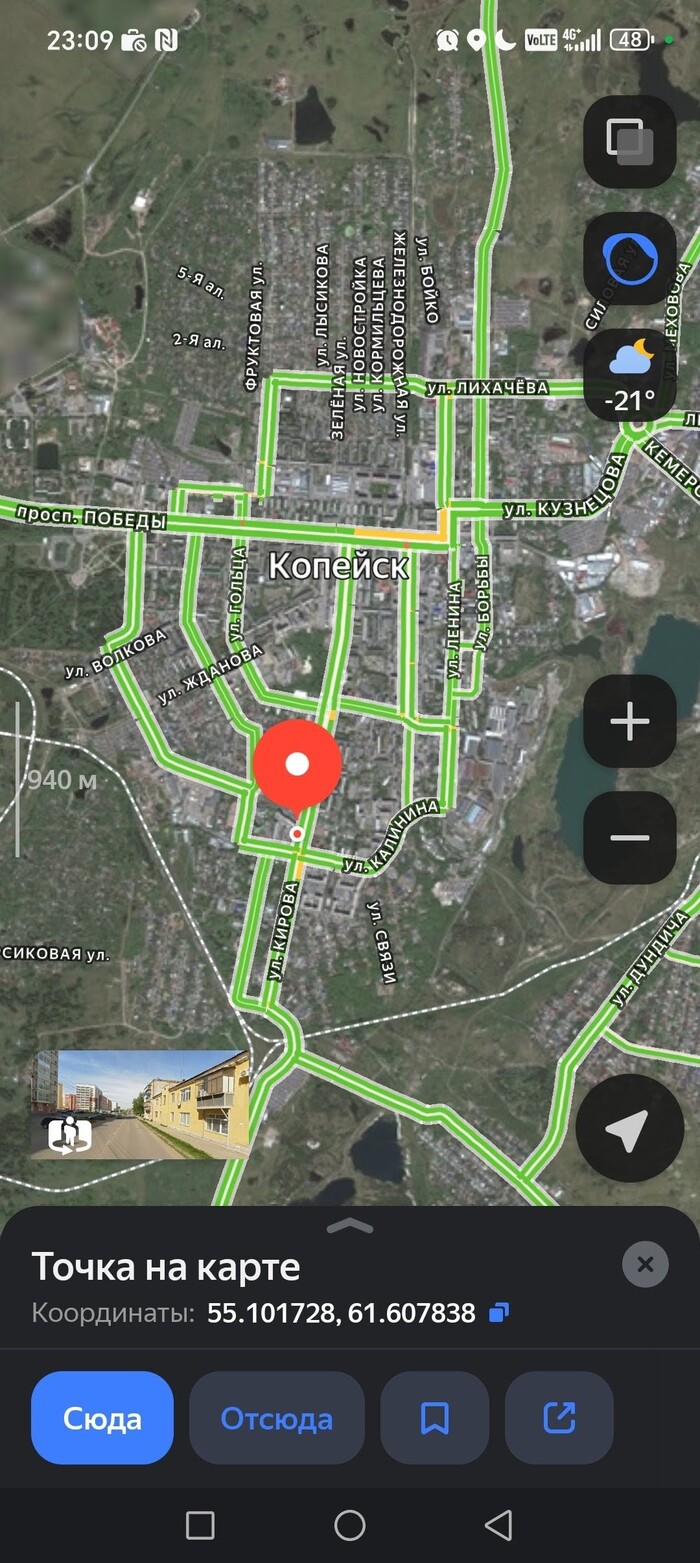Open the street panorama preview
Viewport: 700px width, 1563px height.
(139, 1104)
